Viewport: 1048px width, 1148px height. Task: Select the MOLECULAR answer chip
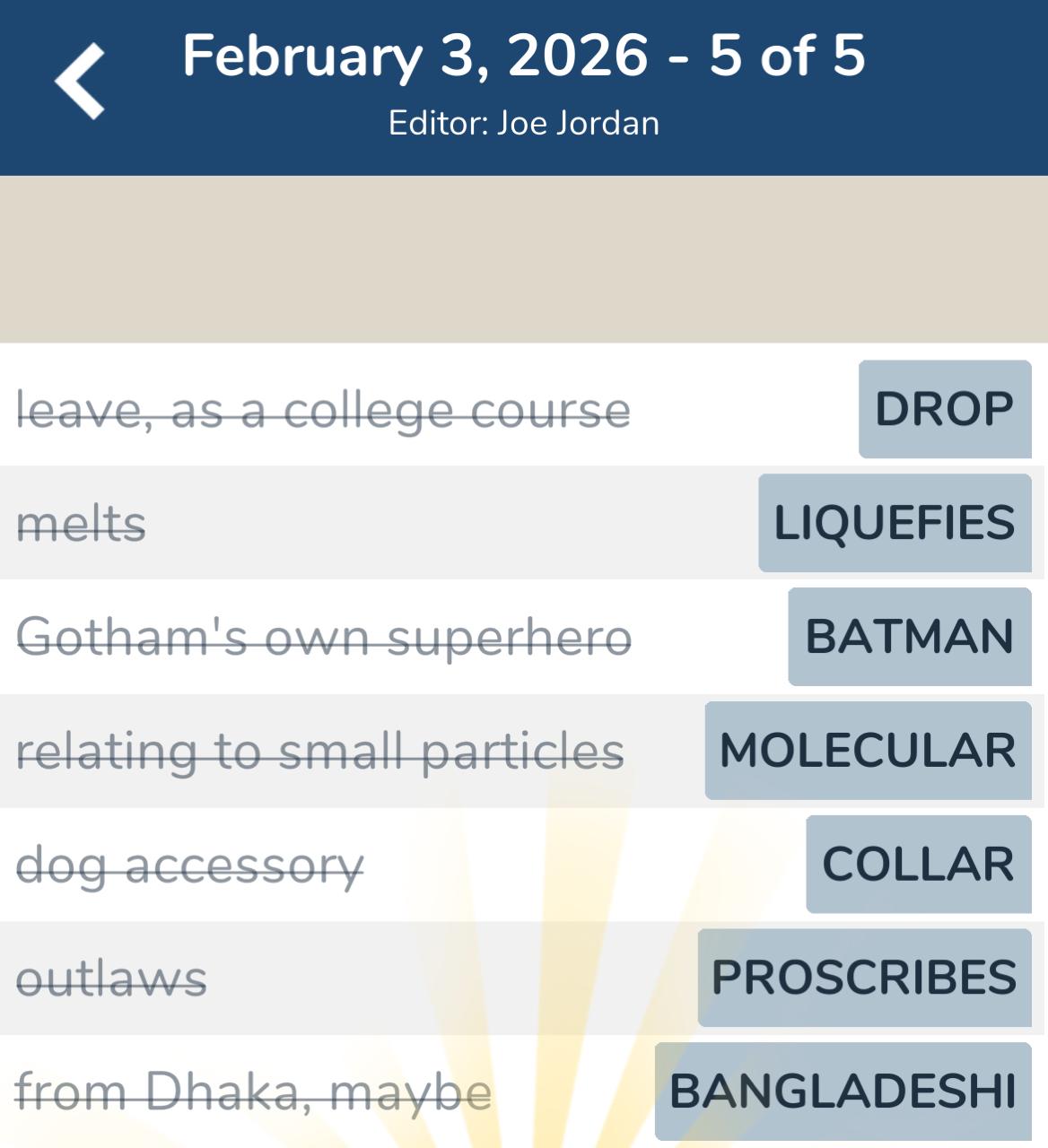[867, 749]
